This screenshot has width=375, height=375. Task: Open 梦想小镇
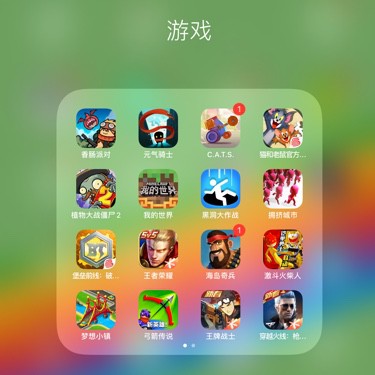click(96, 310)
